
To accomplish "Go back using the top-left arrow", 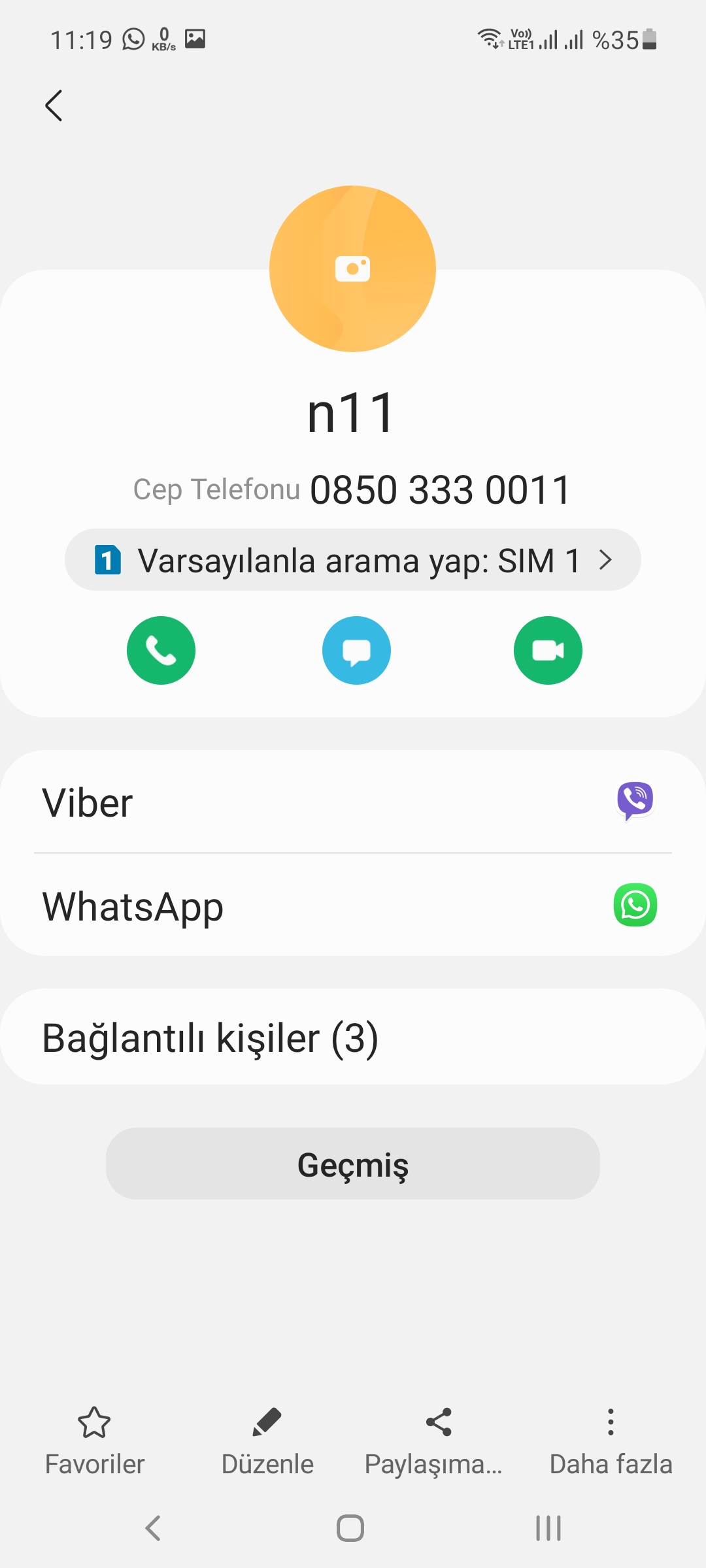I will pos(54,106).
